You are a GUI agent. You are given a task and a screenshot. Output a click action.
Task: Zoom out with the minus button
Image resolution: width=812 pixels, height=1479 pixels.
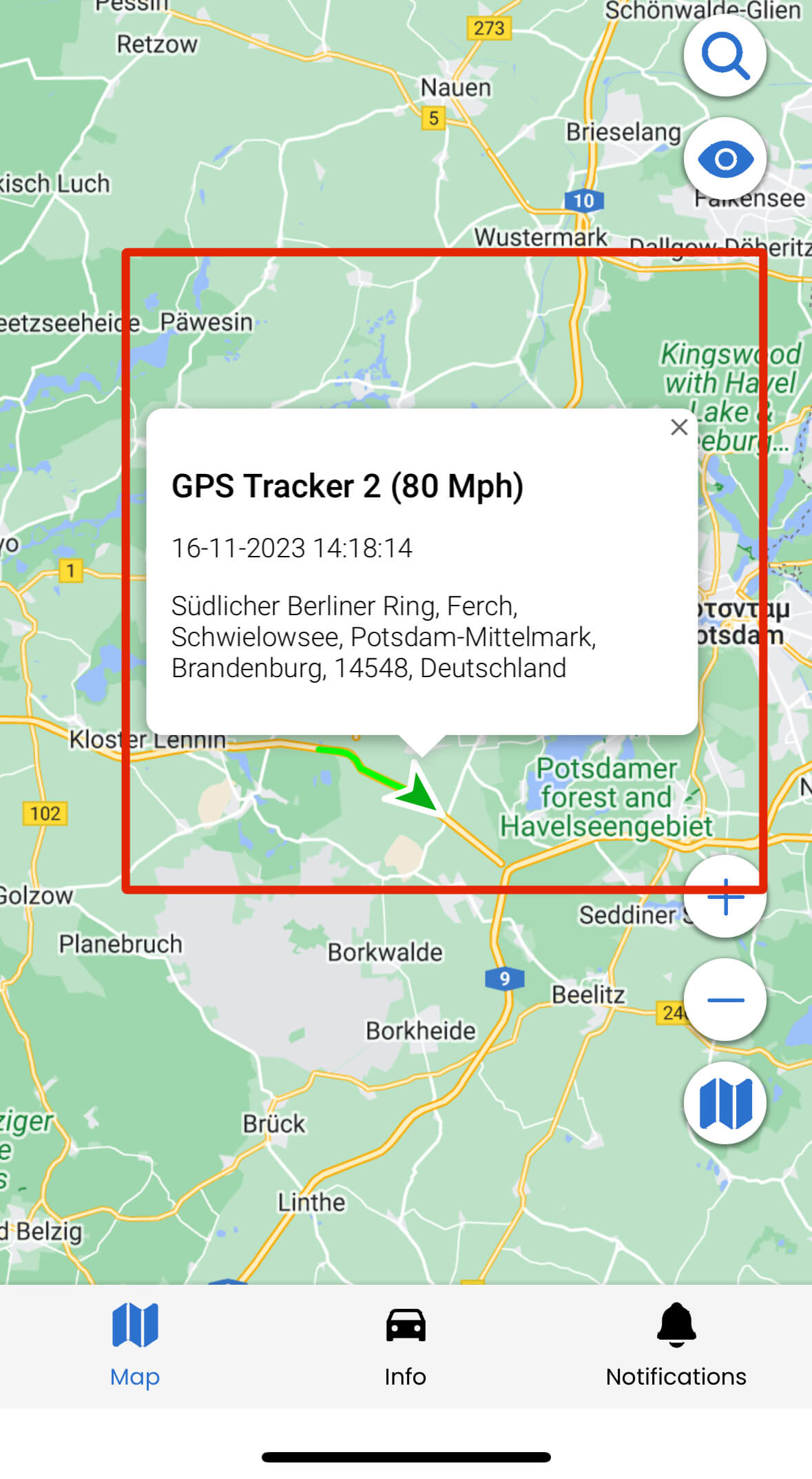click(725, 1000)
